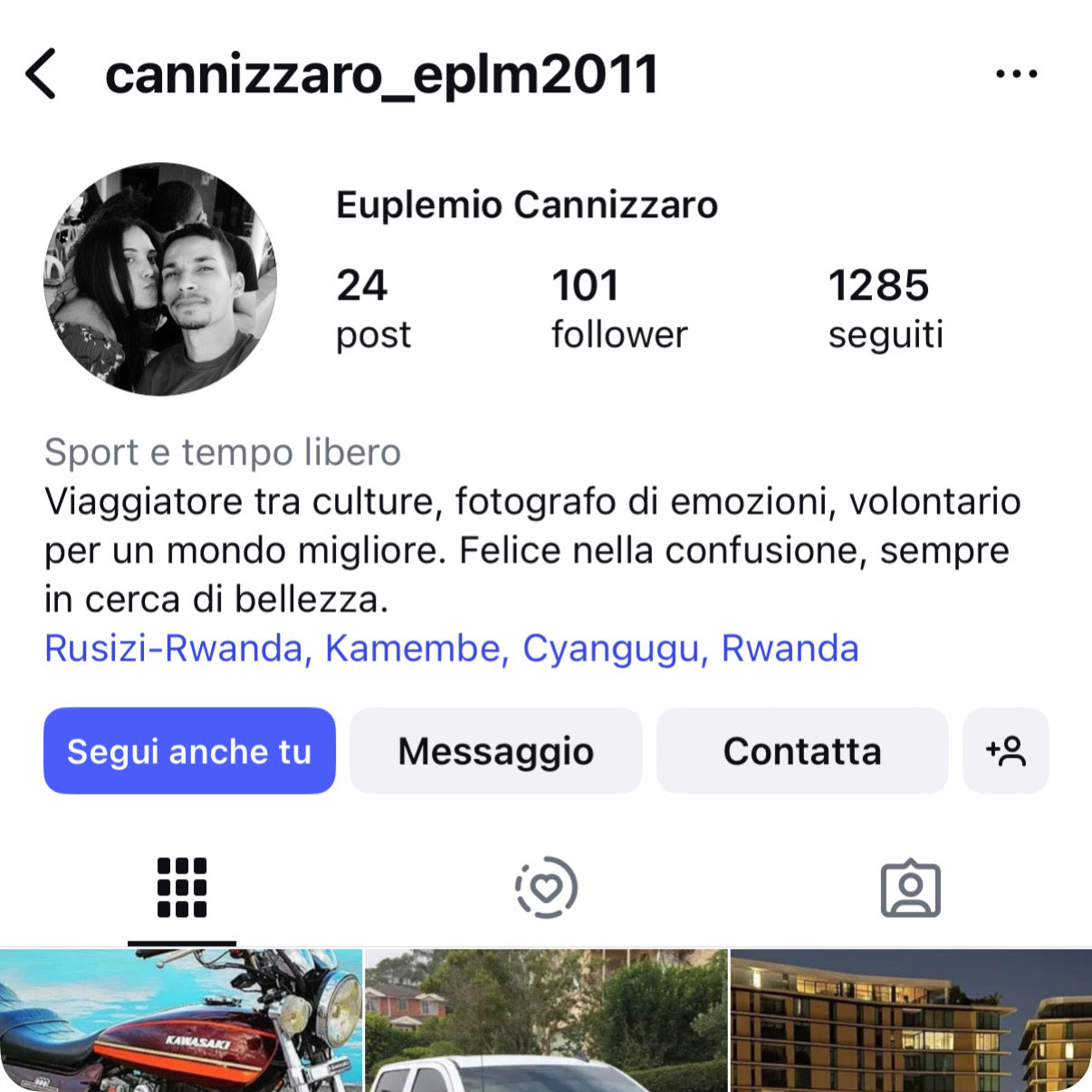Send a message via Messaggio button
This screenshot has height=1092, width=1092.
pyautogui.click(x=495, y=751)
